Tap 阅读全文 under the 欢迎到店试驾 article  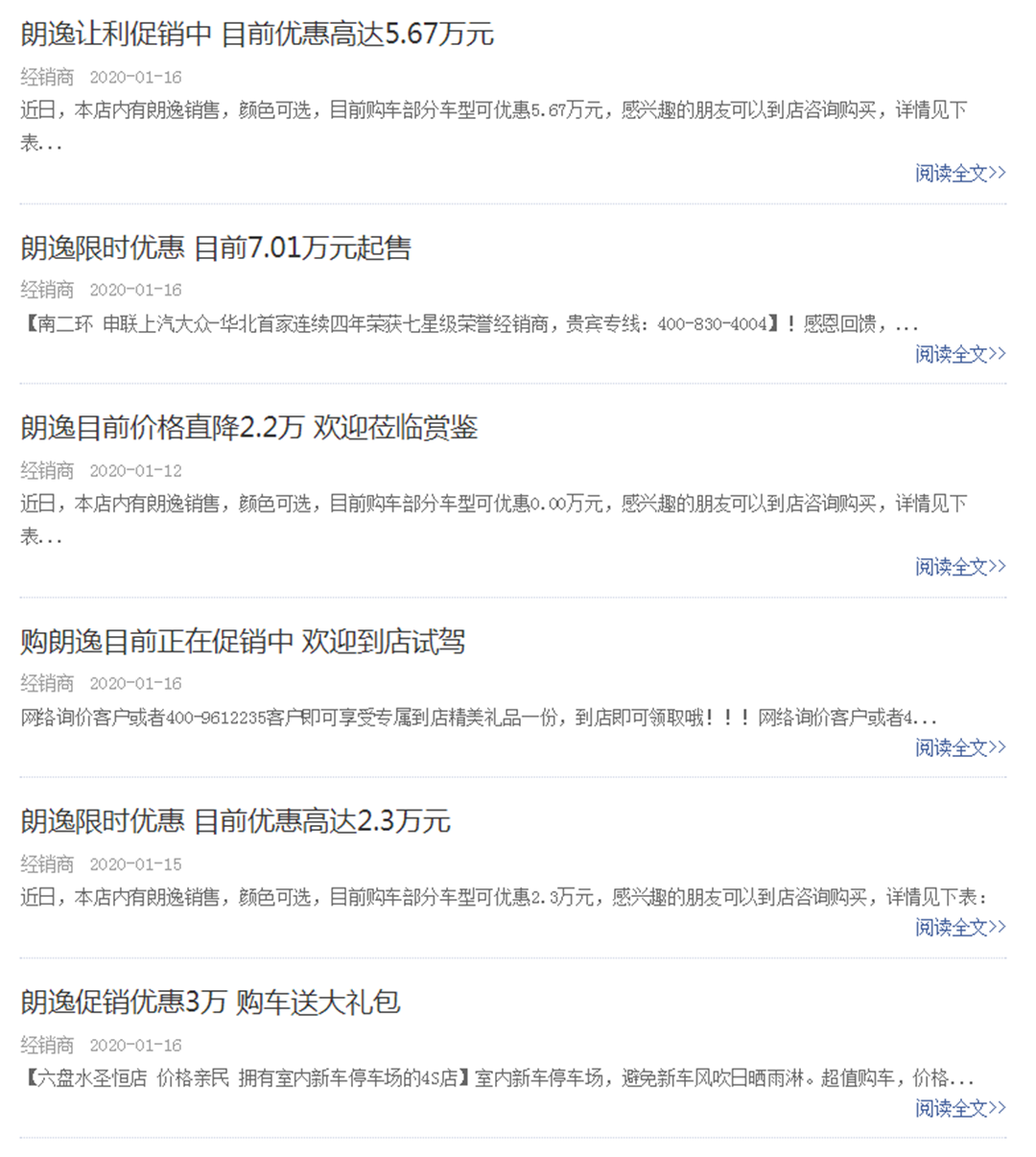959,747
